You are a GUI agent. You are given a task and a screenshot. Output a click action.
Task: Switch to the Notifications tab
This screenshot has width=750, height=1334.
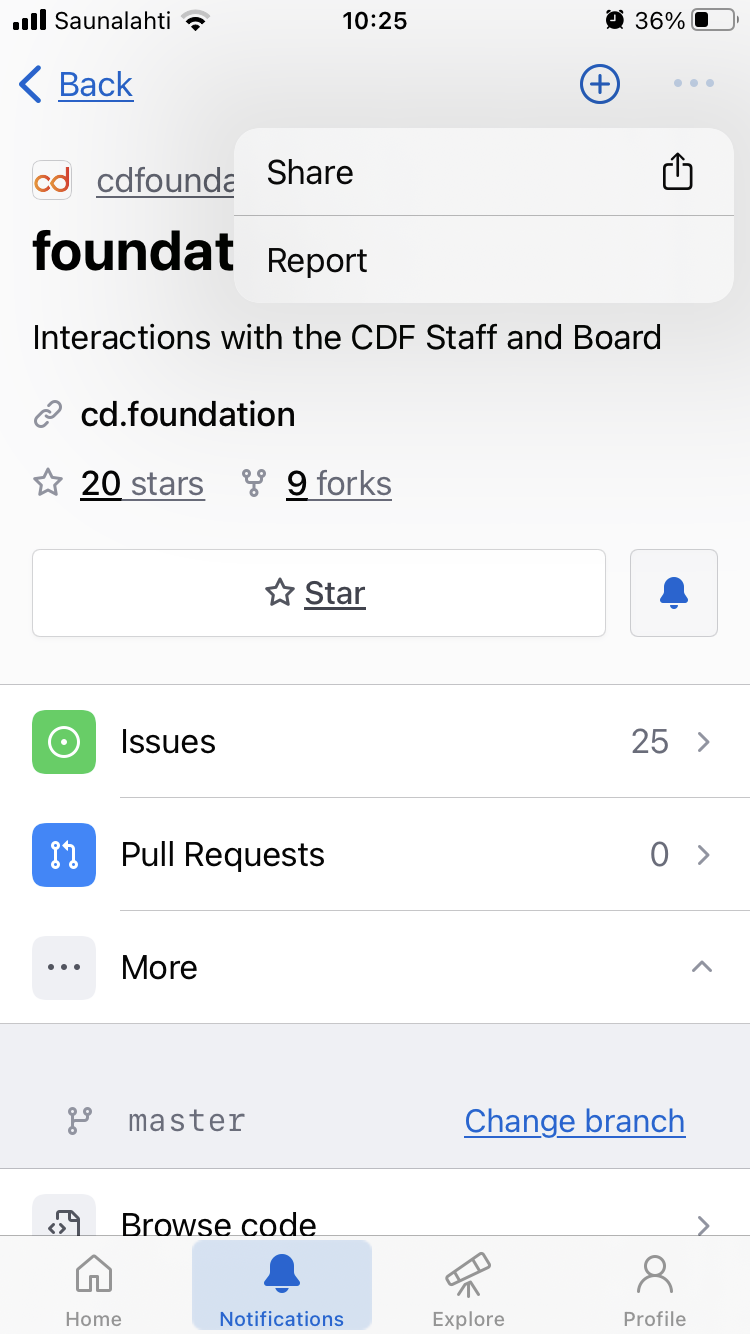pyautogui.click(x=281, y=1289)
